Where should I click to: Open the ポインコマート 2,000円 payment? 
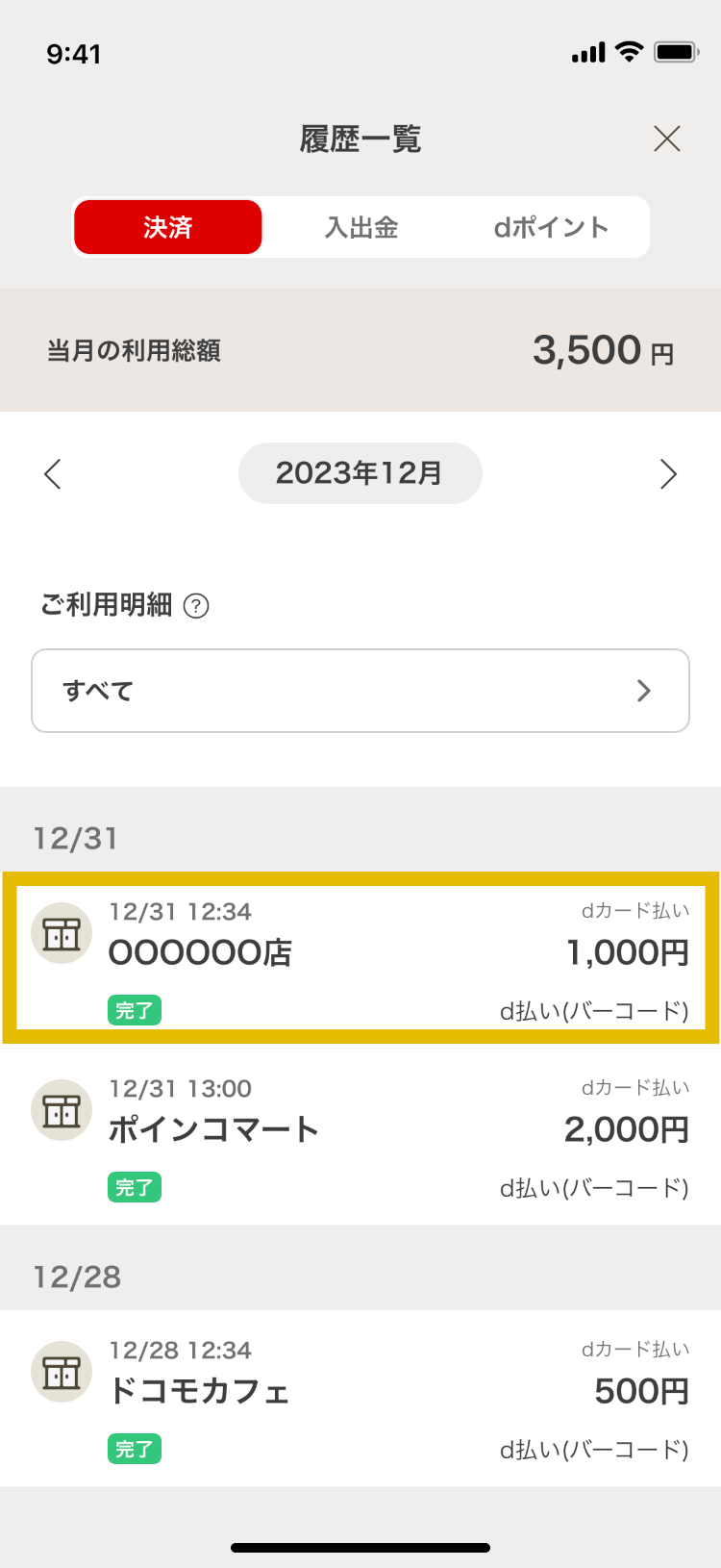point(360,1136)
